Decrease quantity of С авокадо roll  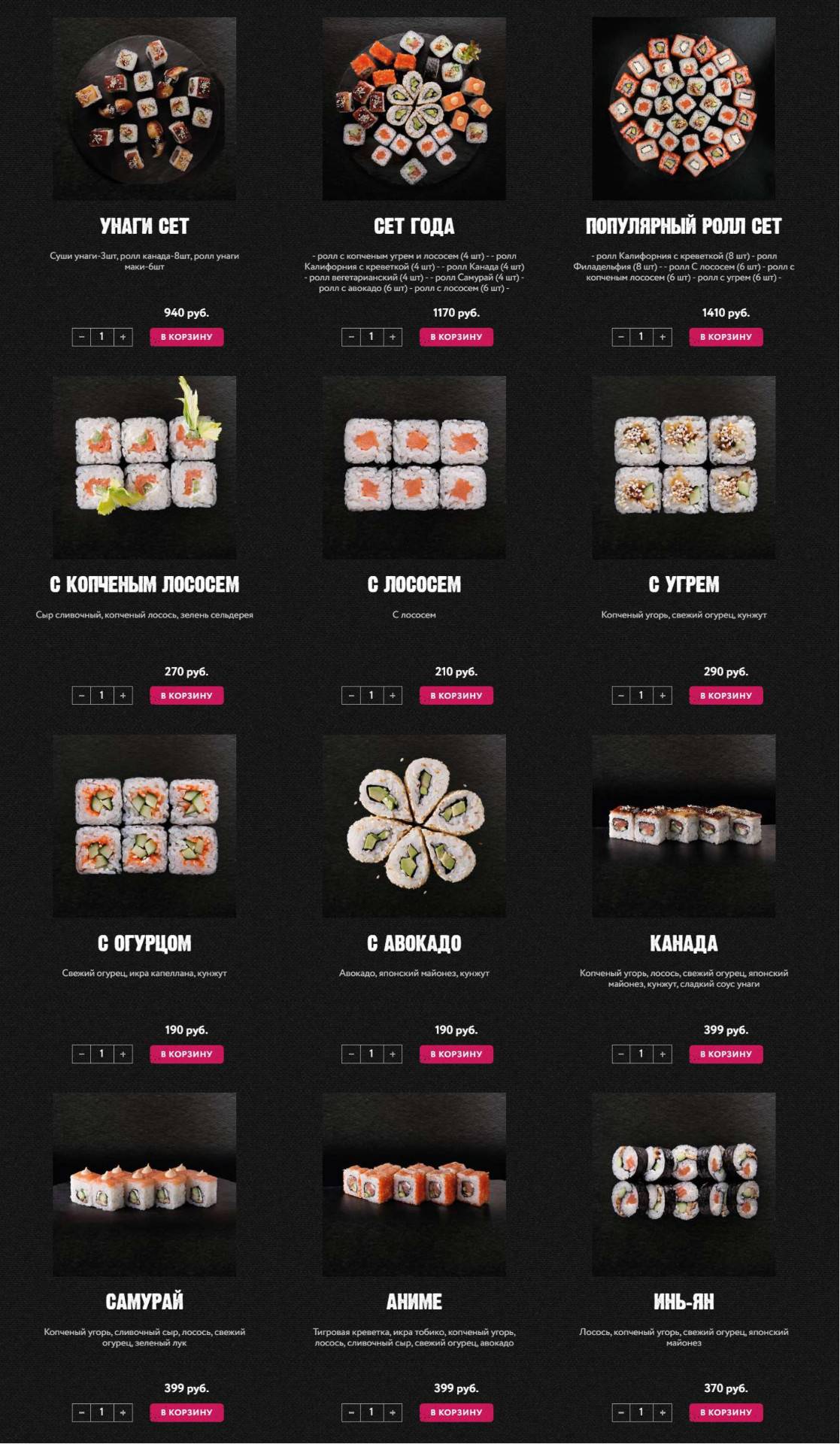coord(351,1054)
